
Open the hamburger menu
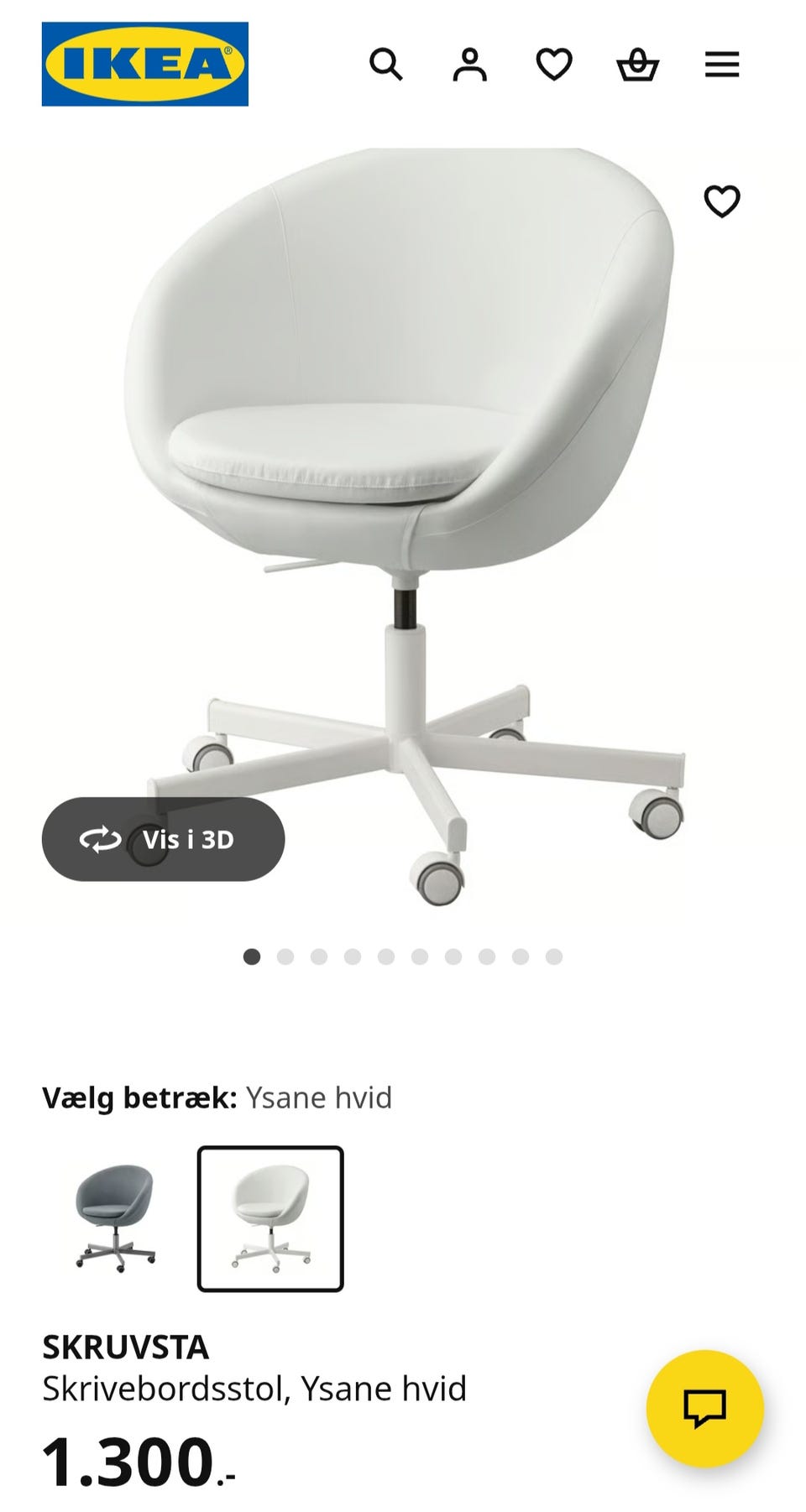tap(722, 65)
